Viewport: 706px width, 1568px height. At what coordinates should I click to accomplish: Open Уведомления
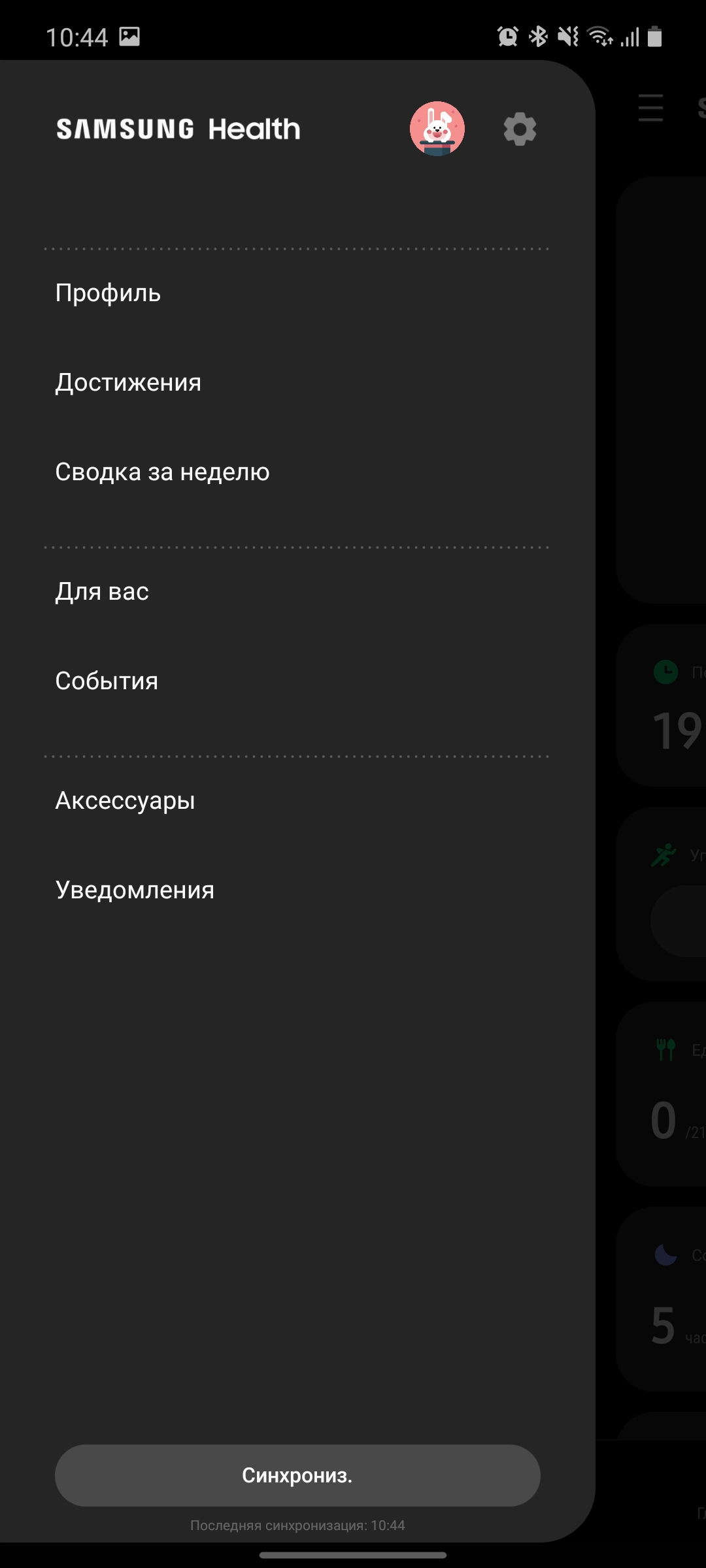click(x=135, y=890)
